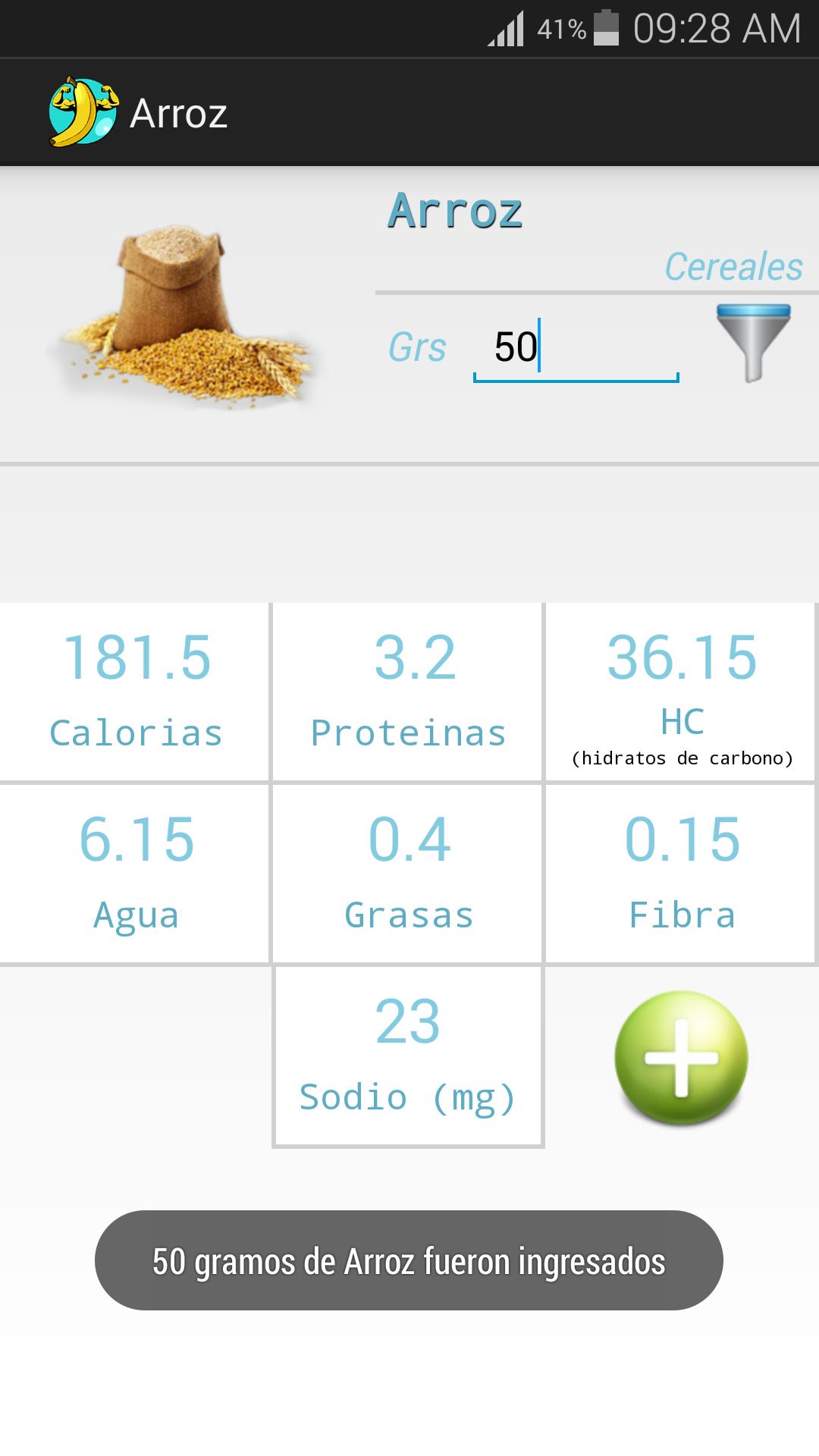Select the Calorias value cell
Viewport: 819px width, 1456px height.
(x=135, y=690)
